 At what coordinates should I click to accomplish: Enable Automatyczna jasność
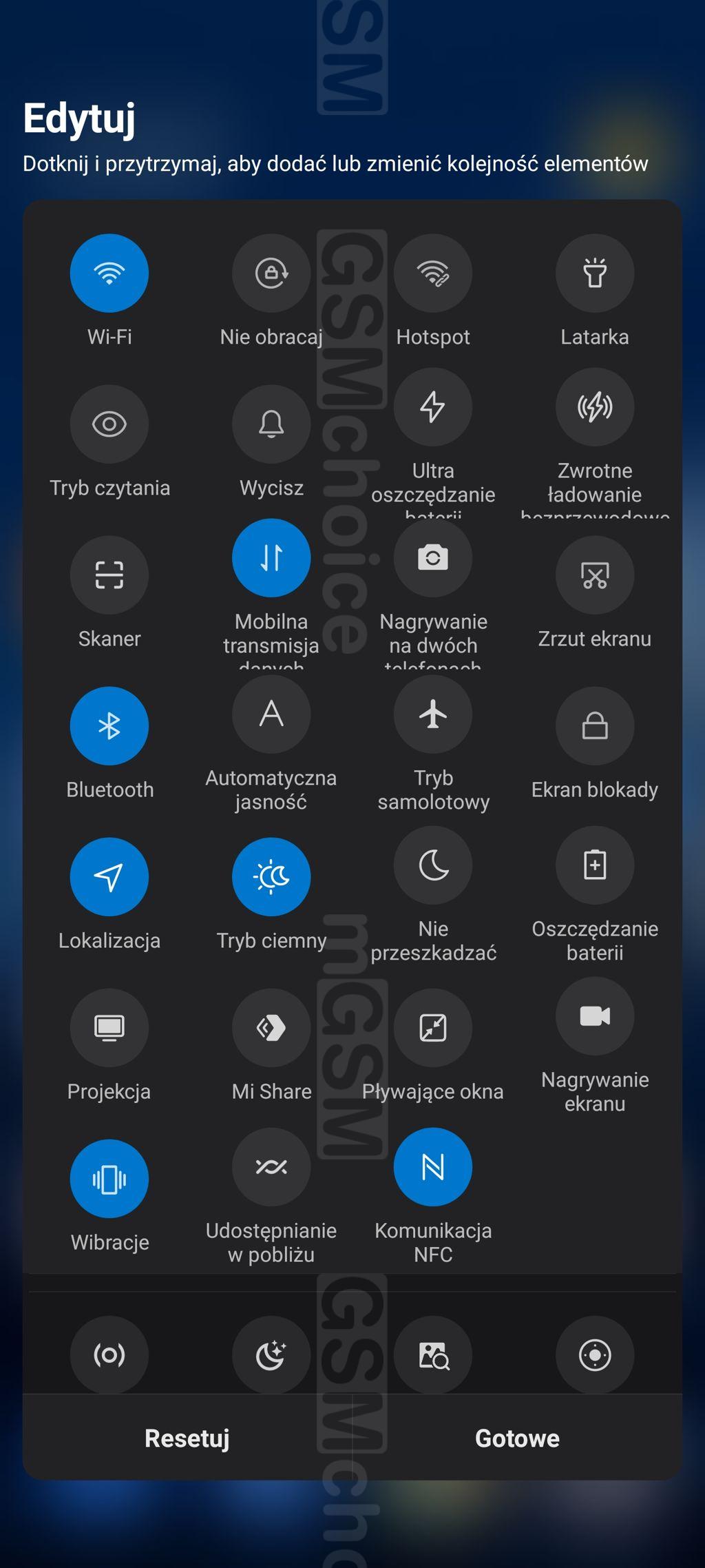click(271, 714)
